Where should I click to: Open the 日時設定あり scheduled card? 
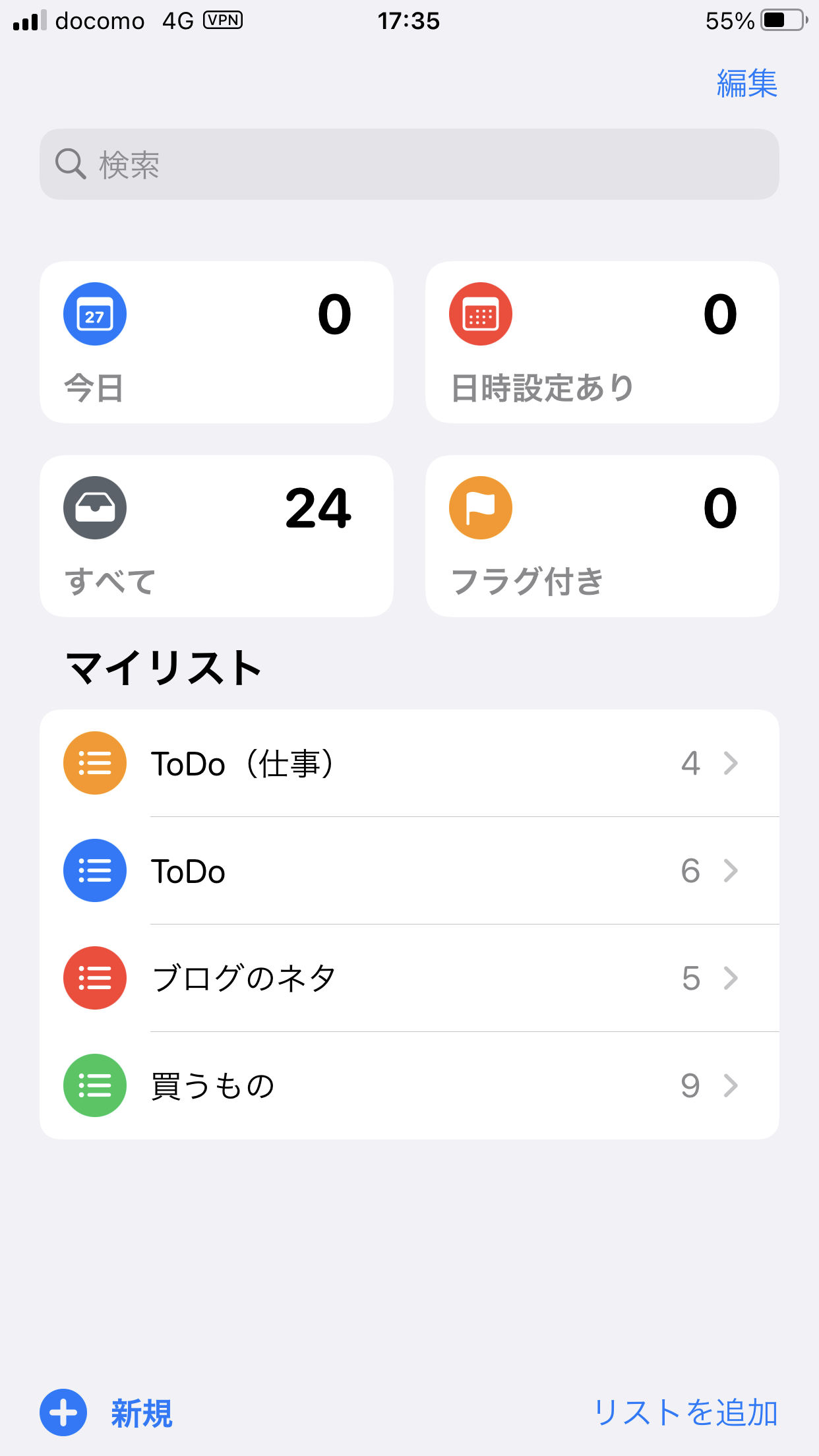(x=602, y=342)
